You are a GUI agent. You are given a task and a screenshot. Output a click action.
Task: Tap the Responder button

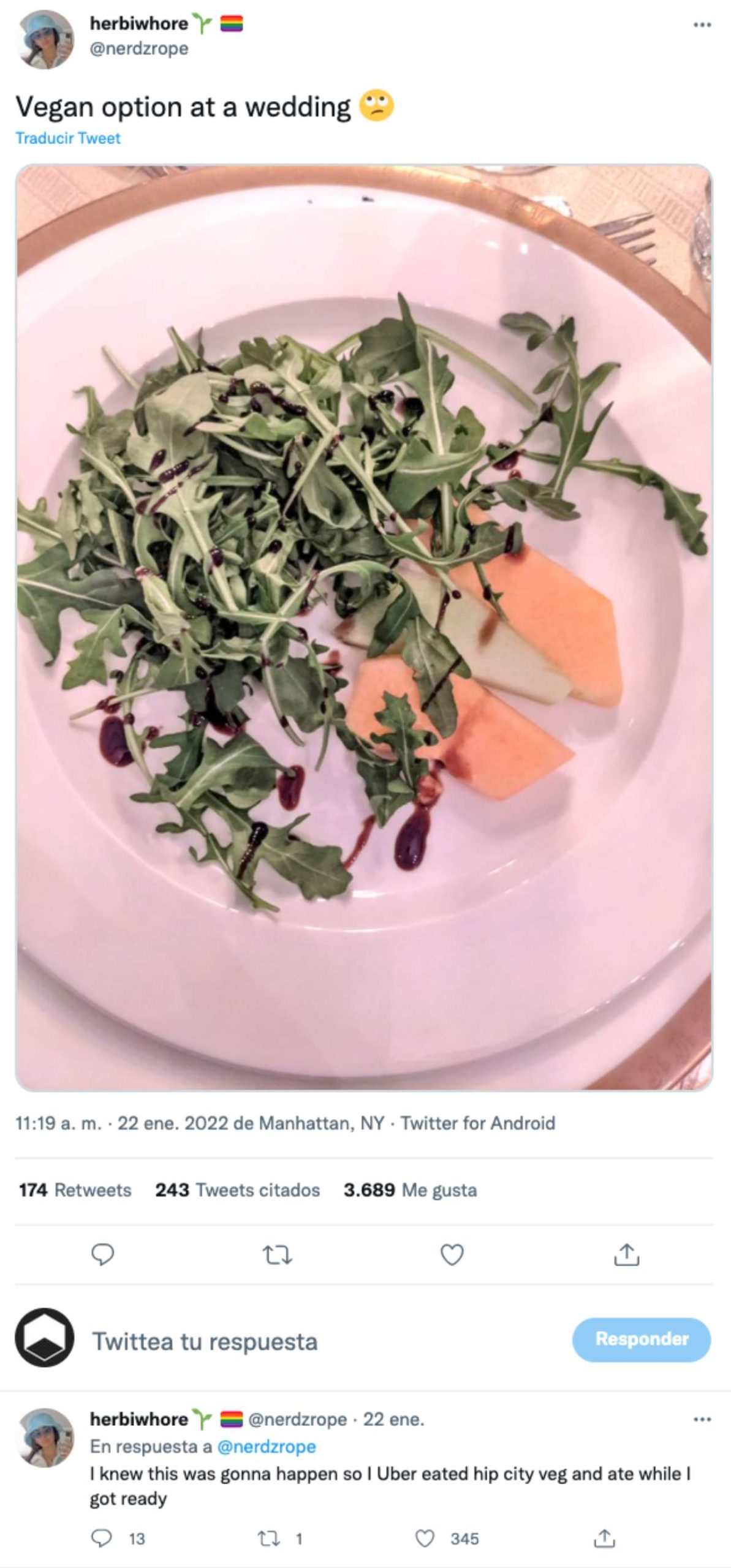pos(641,1339)
